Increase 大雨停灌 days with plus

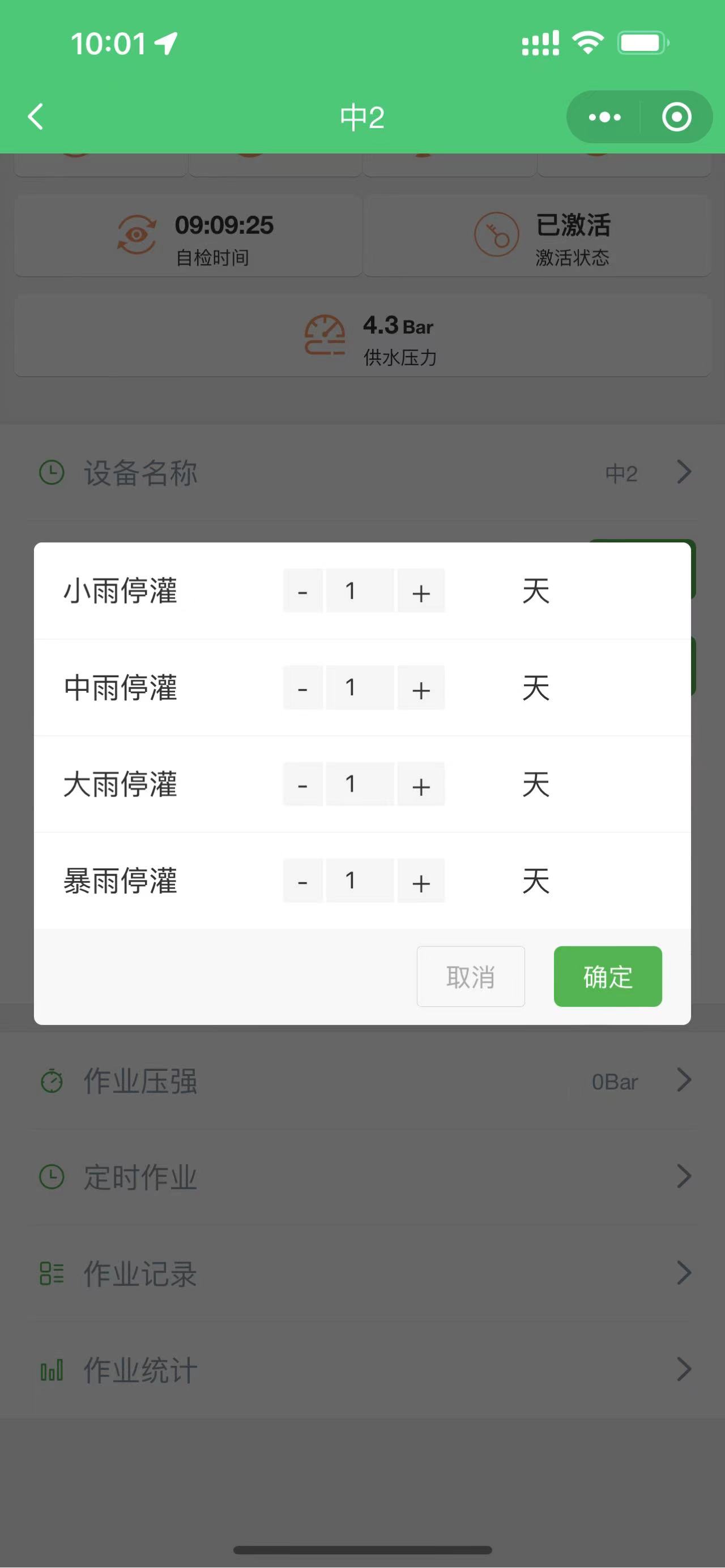pyautogui.click(x=421, y=784)
